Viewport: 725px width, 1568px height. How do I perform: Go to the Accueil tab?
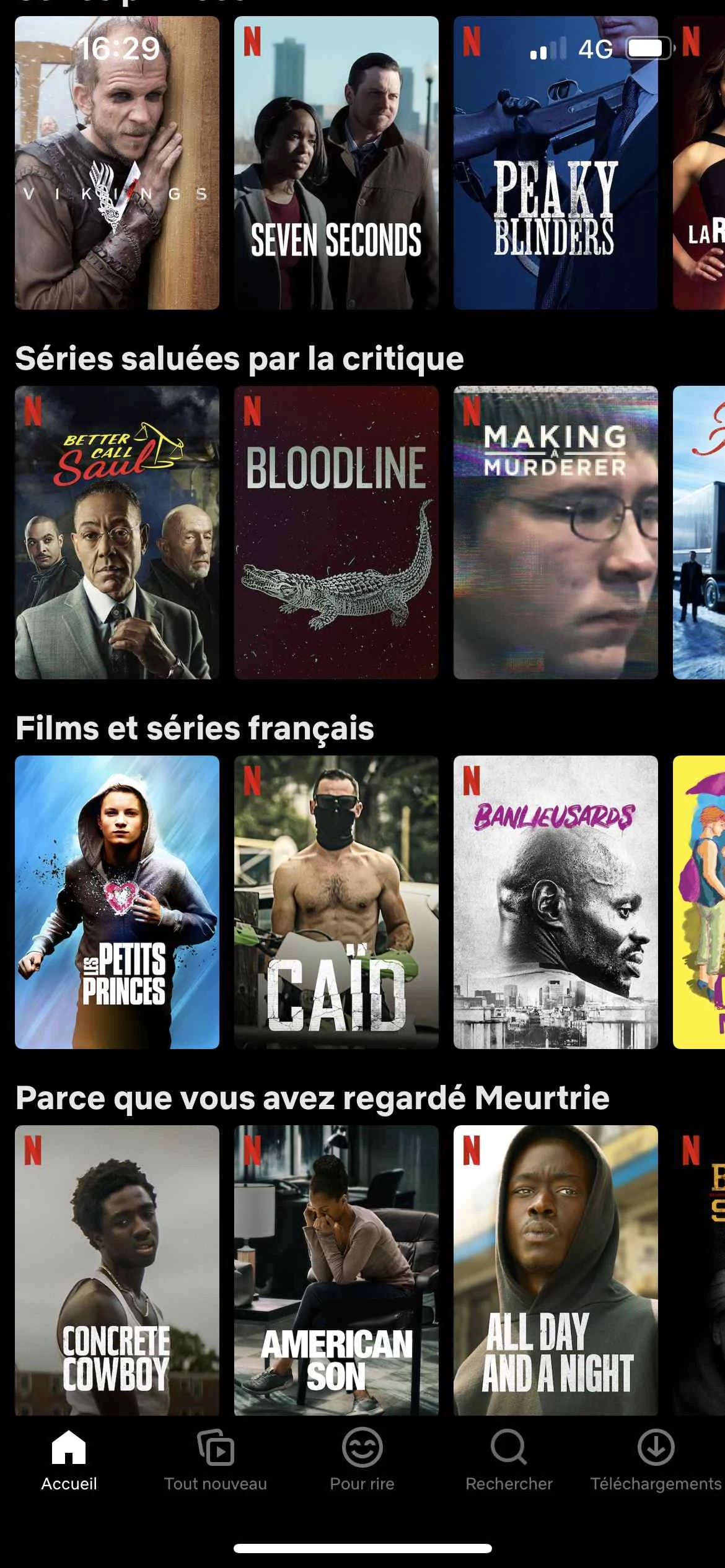tap(69, 1460)
